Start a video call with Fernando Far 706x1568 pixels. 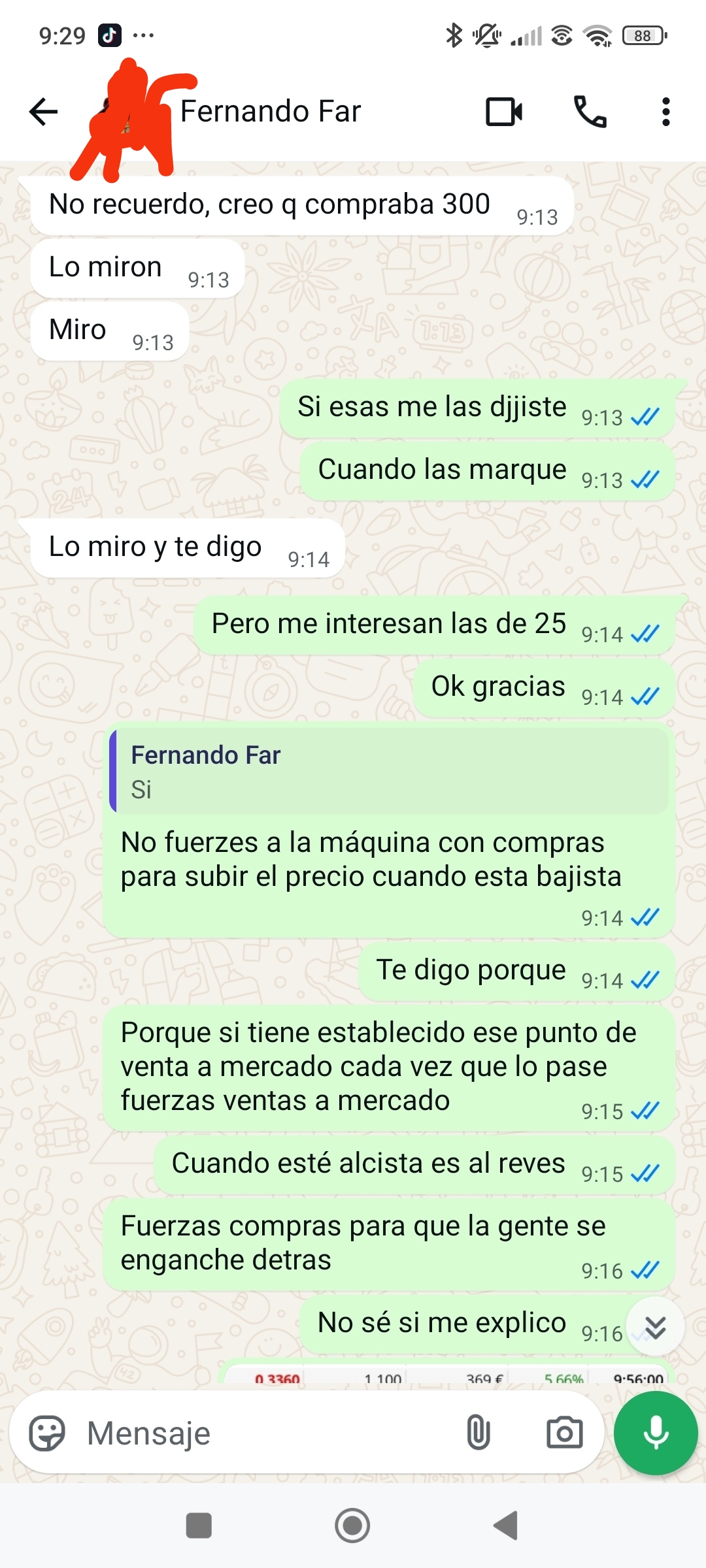click(504, 112)
